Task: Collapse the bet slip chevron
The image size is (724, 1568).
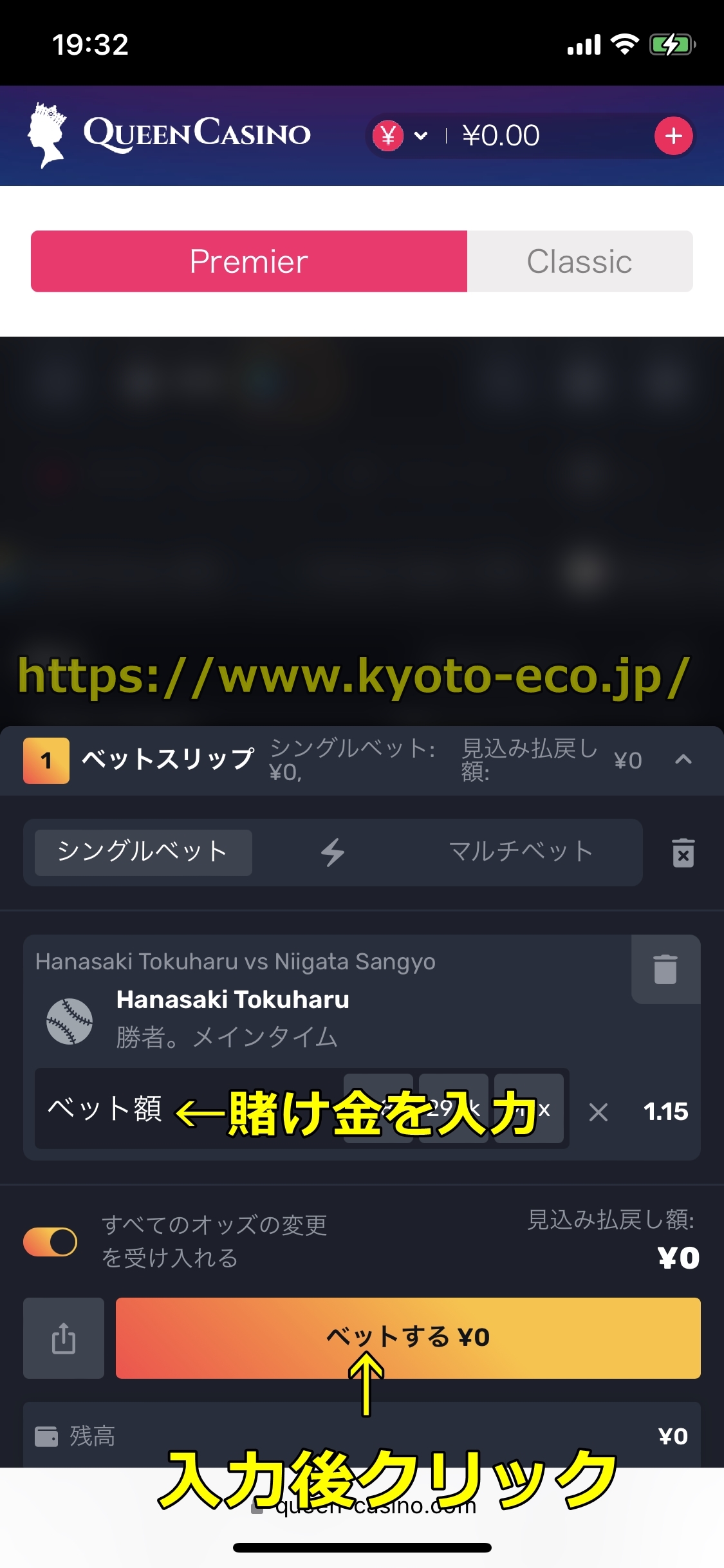Action: pyautogui.click(x=683, y=760)
